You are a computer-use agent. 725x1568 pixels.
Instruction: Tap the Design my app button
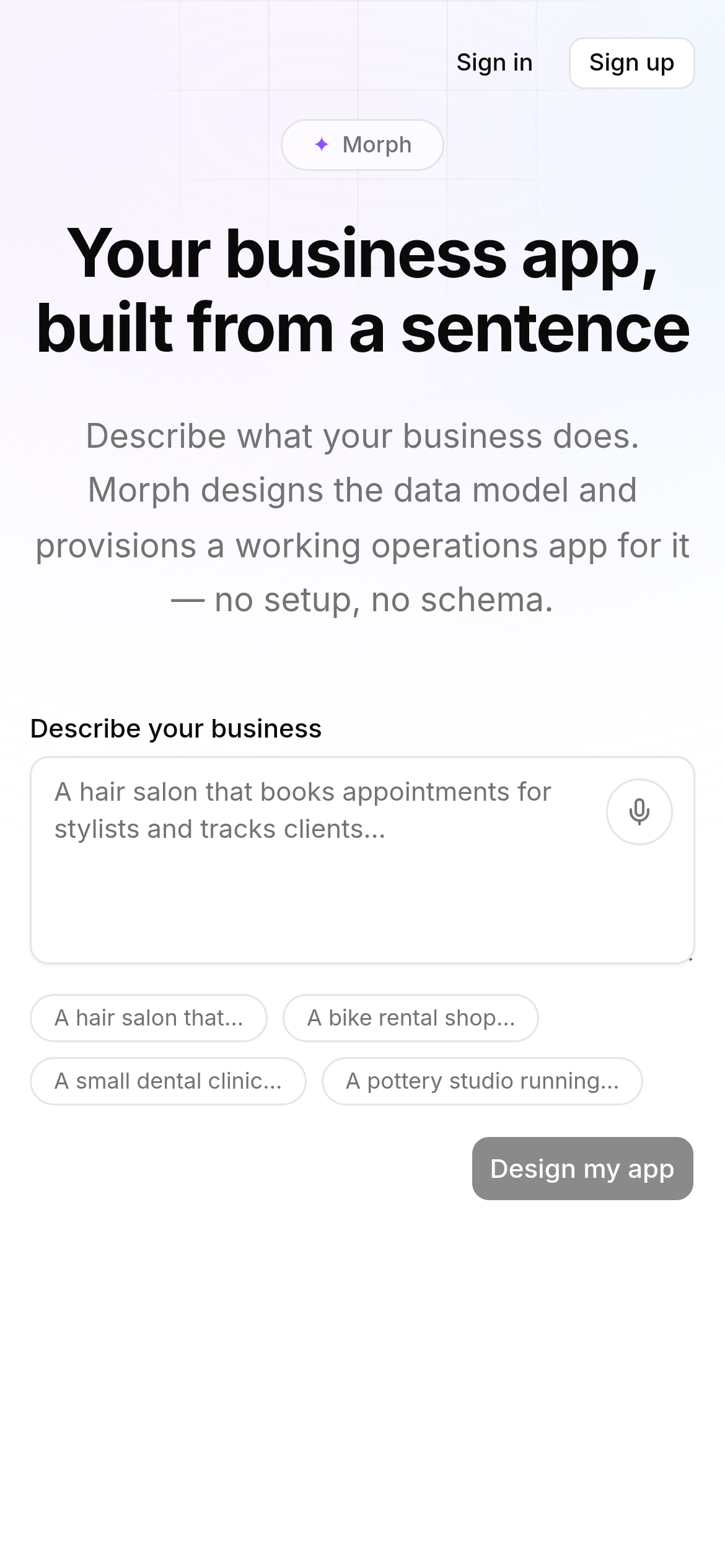582,1169
